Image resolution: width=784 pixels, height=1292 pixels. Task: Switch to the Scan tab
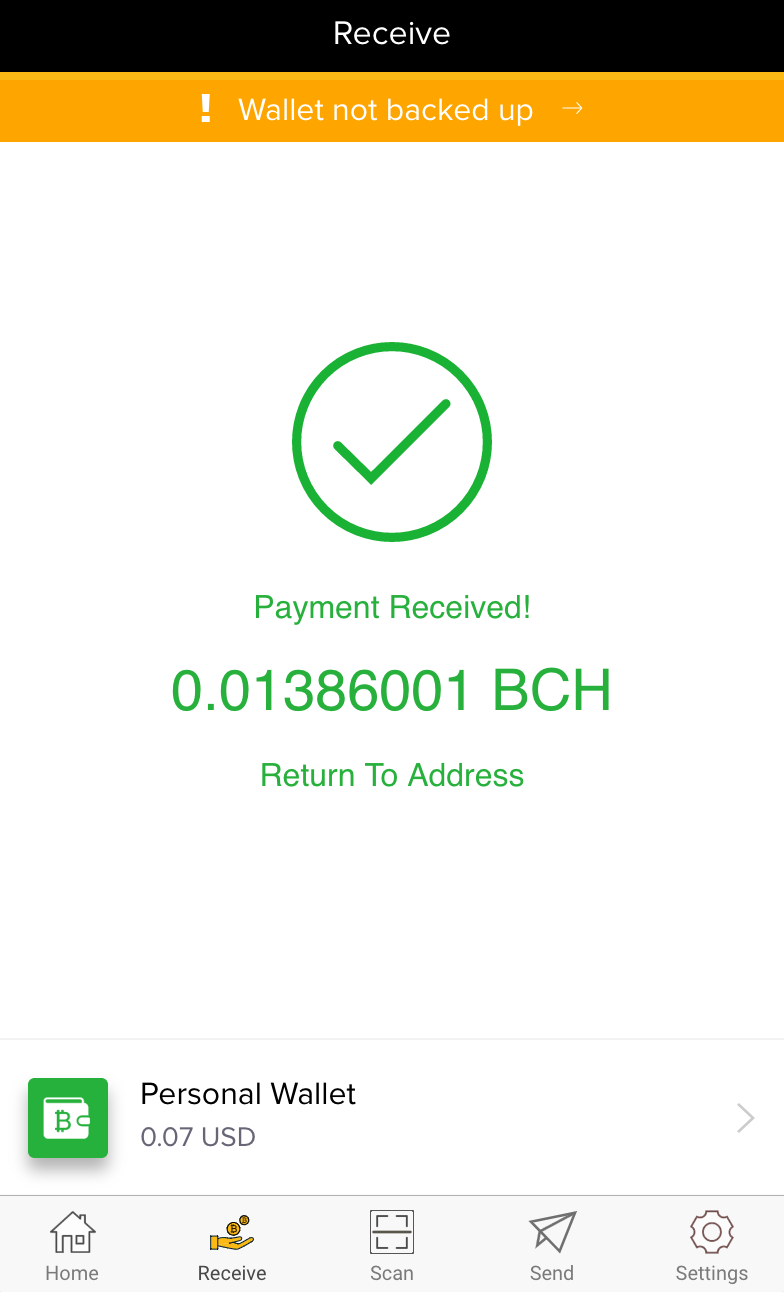392,1246
